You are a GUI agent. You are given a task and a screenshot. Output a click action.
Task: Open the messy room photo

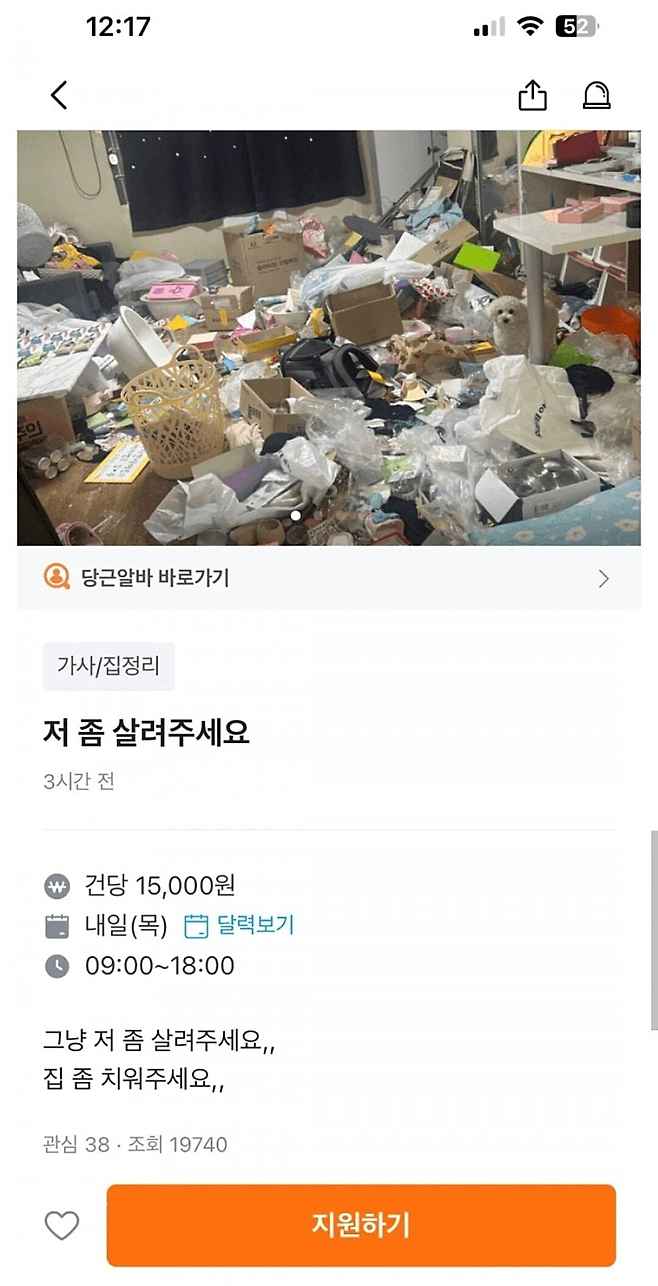[328, 337]
